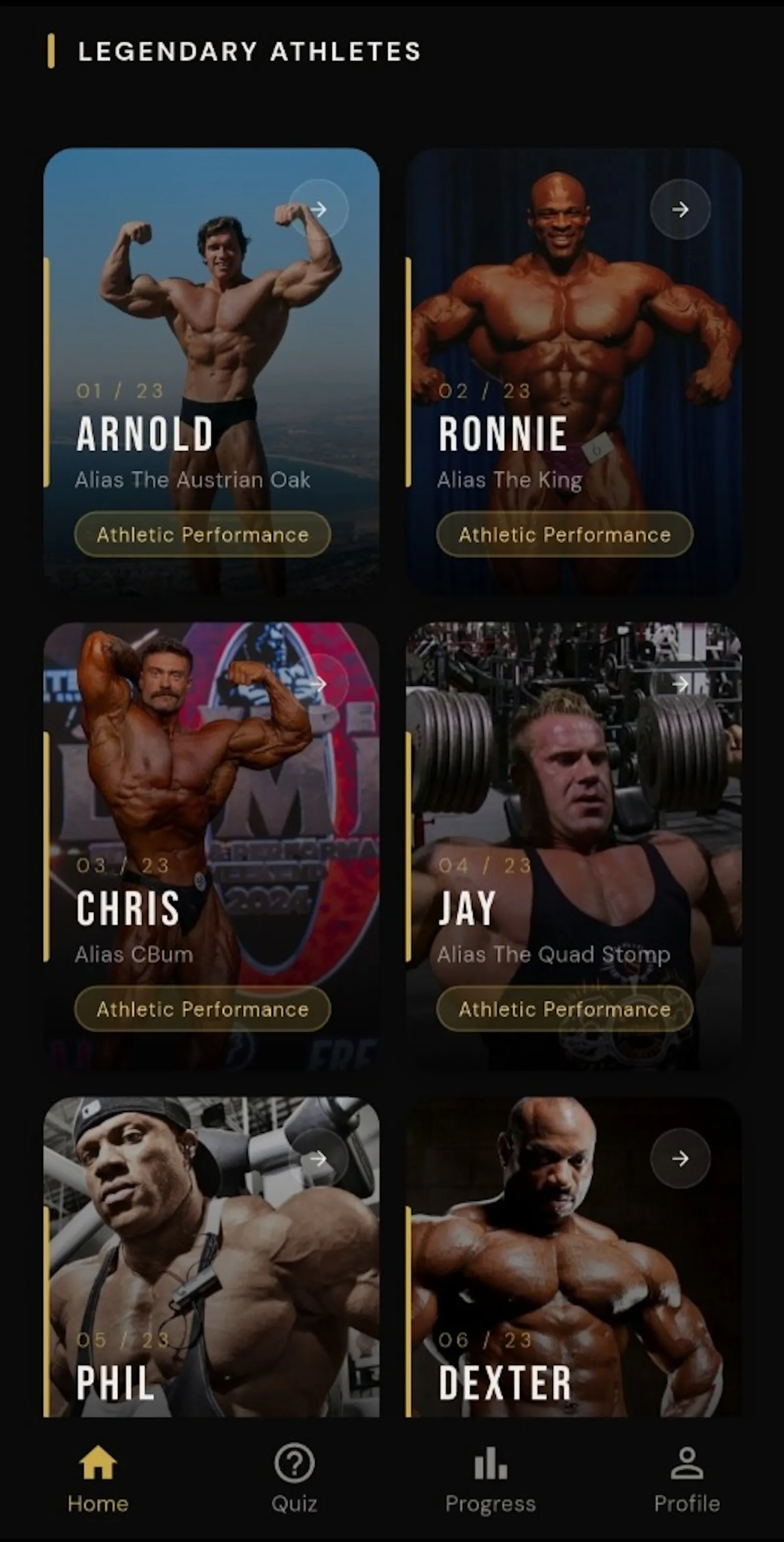784x1542 pixels.
Task: Tap the arrow on Dexter's card
Action: tap(680, 1158)
